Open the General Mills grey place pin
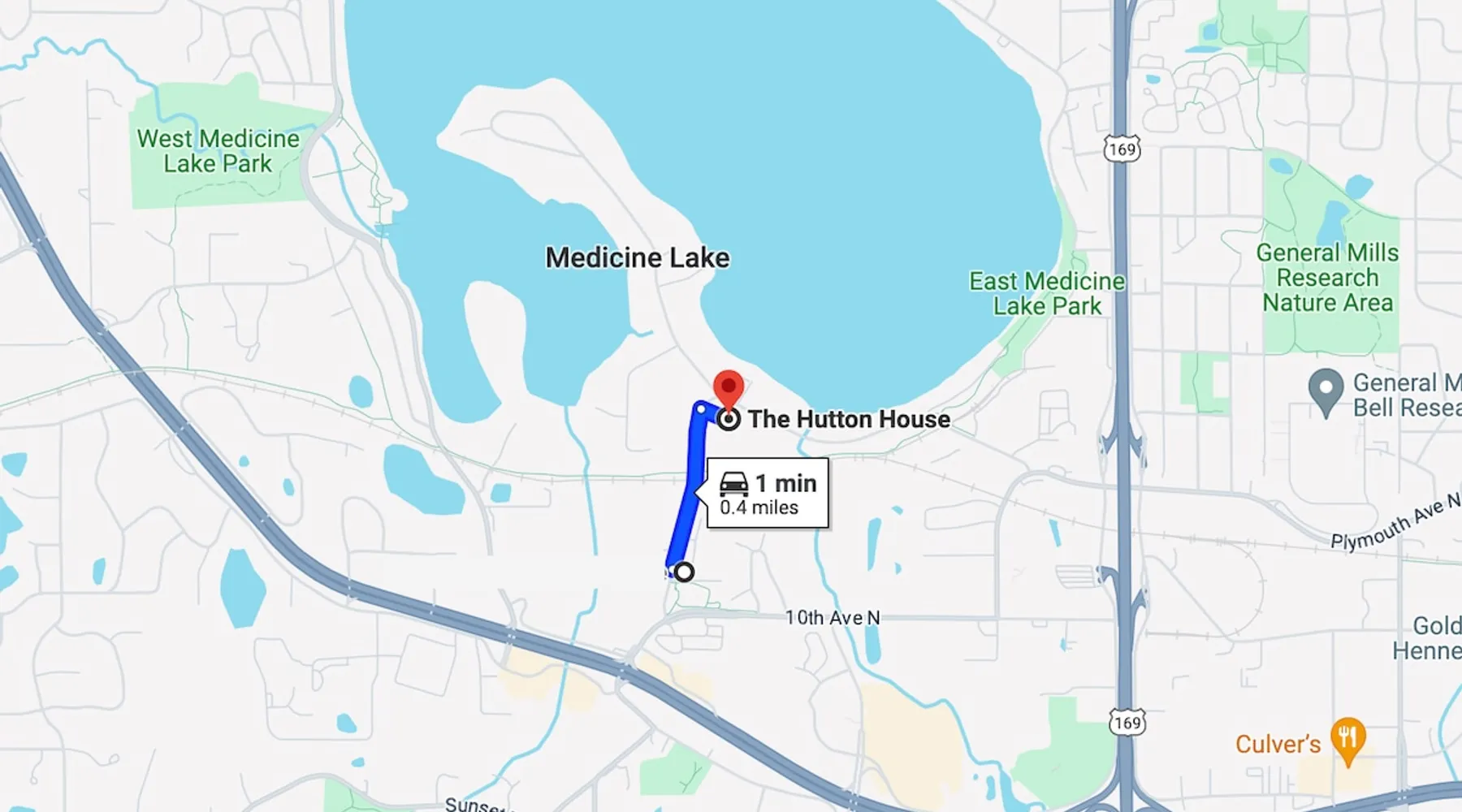This screenshot has width=1462, height=812. pos(1326,391)
